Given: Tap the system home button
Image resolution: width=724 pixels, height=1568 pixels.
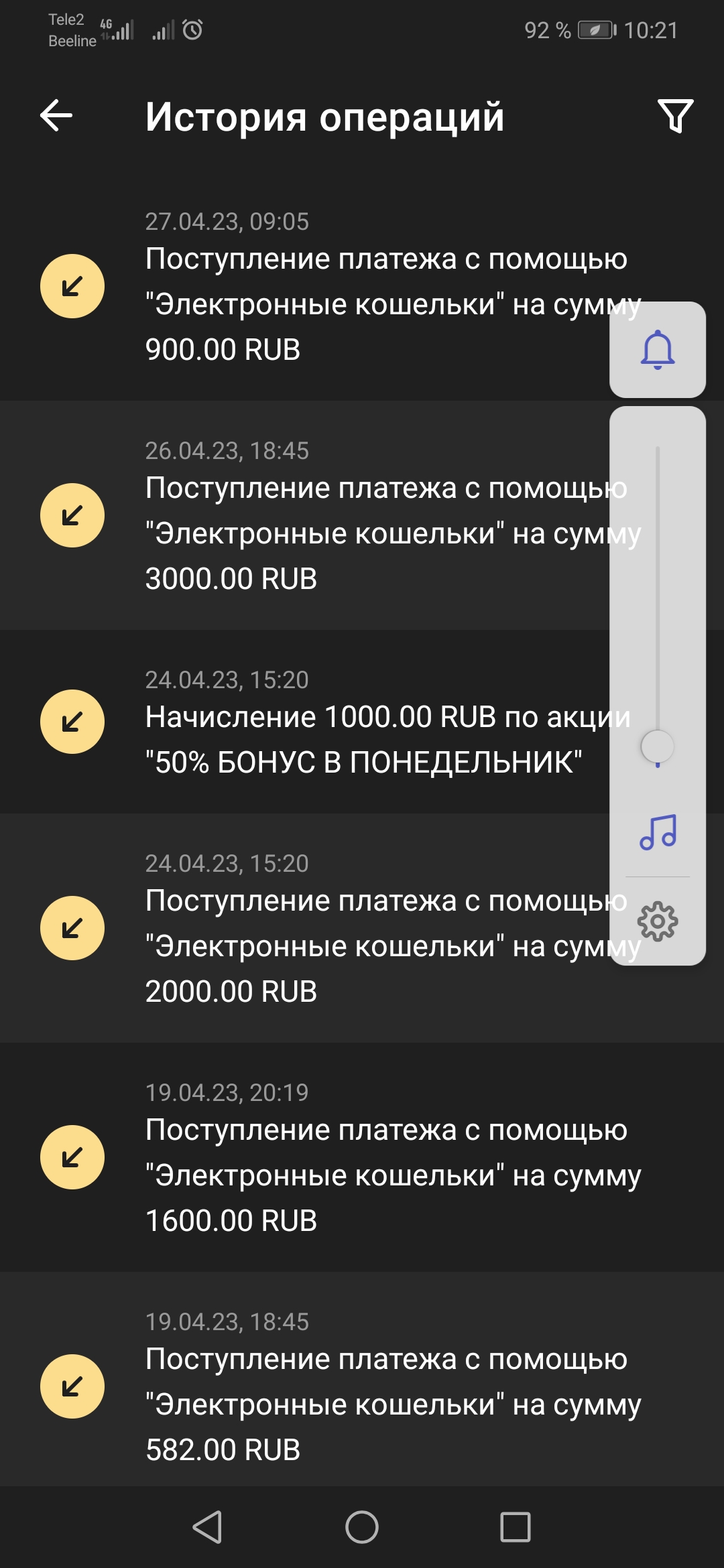Looking at the screenshot, I should click(x=362, y=1527).
